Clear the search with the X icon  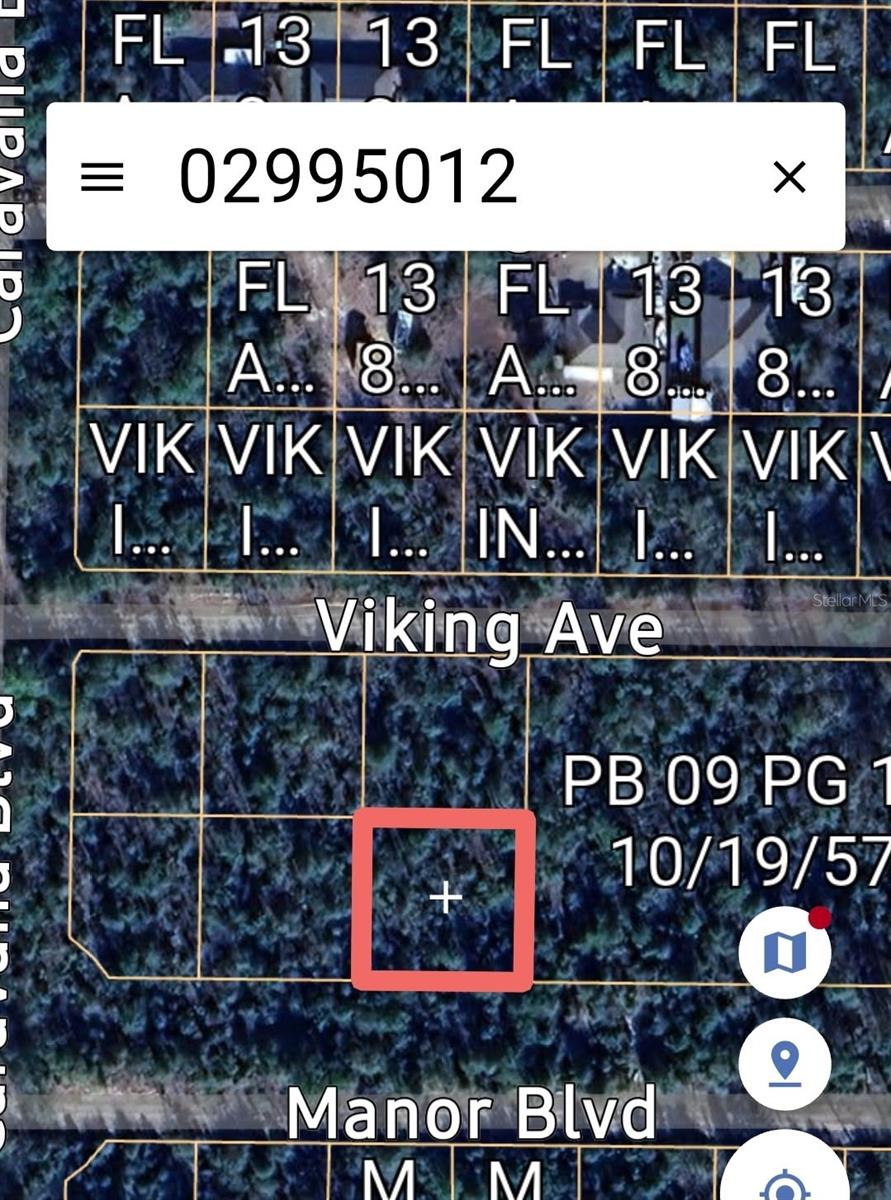click(x=790, y=177)
